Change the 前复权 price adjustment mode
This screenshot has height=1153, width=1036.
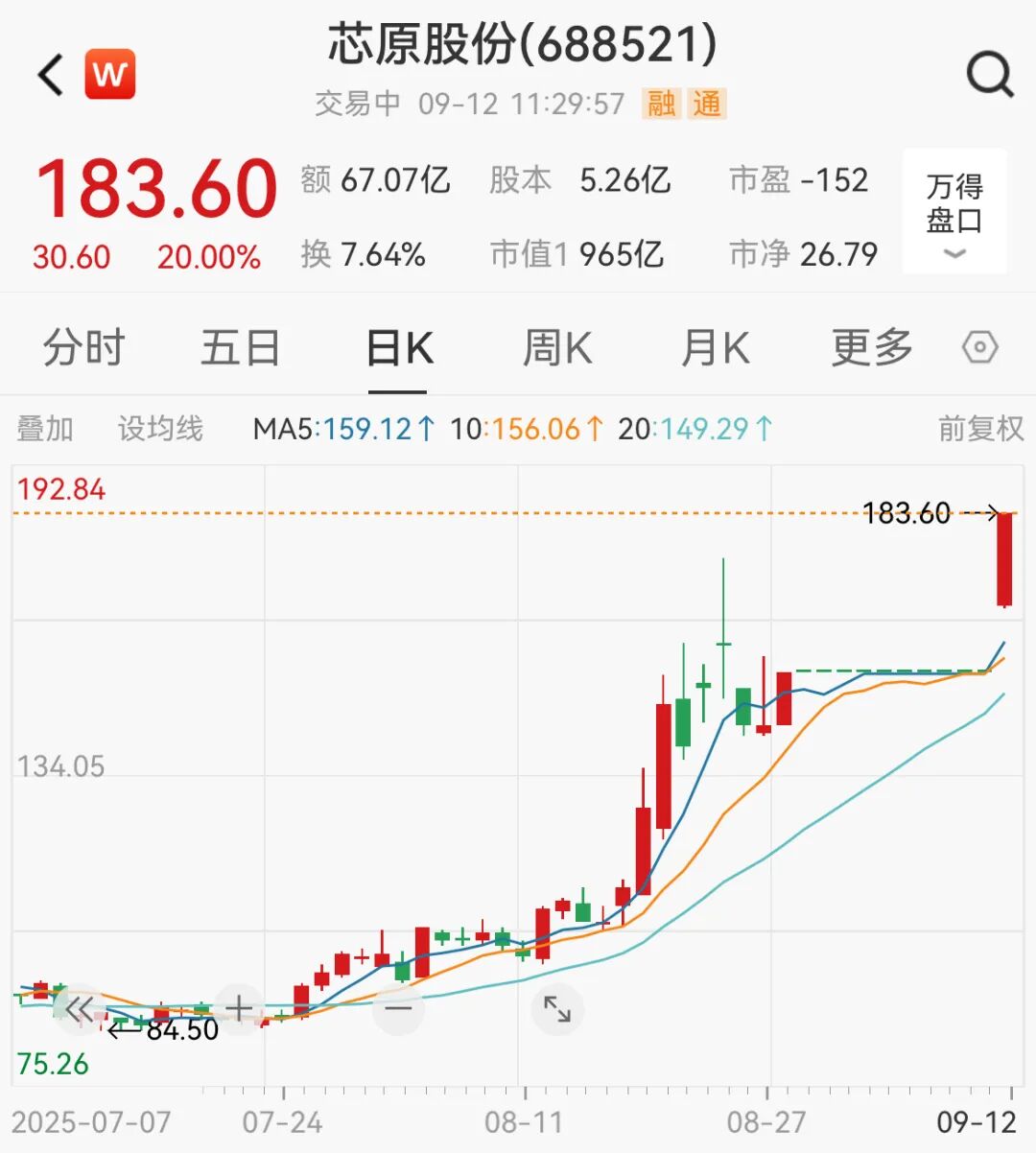(980, 429)
